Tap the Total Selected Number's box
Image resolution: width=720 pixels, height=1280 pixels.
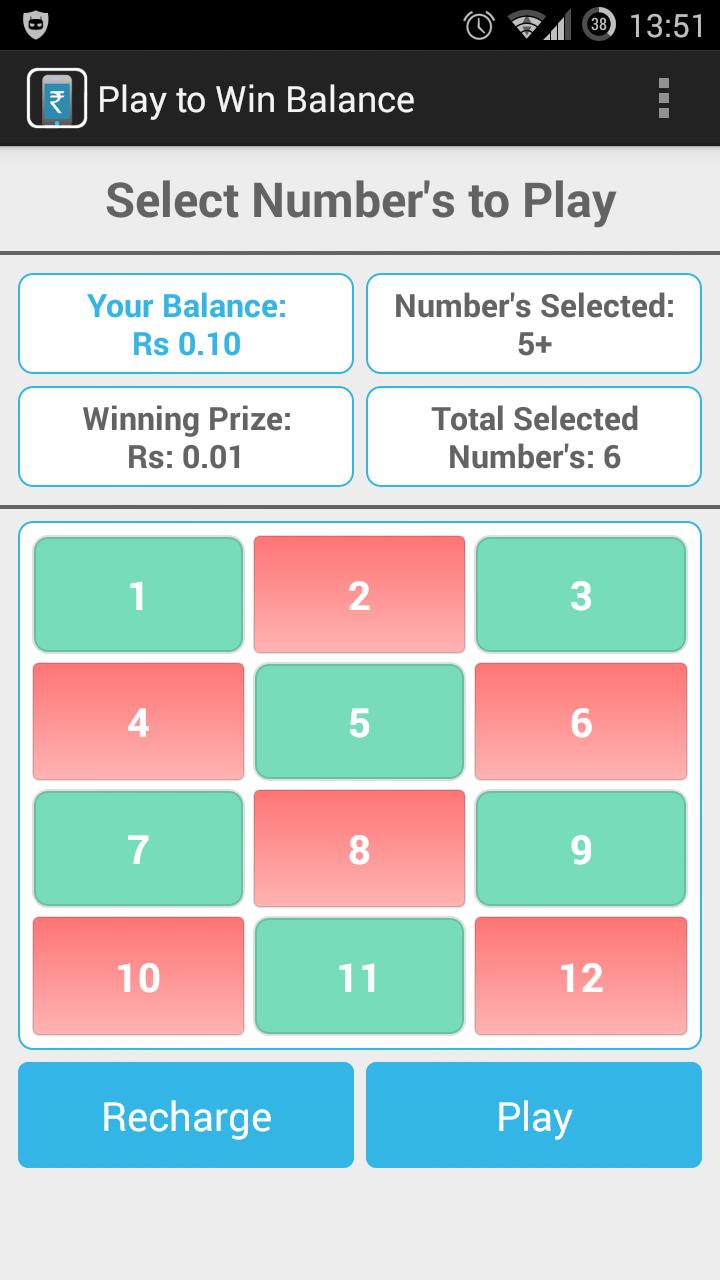pos(533,436)
